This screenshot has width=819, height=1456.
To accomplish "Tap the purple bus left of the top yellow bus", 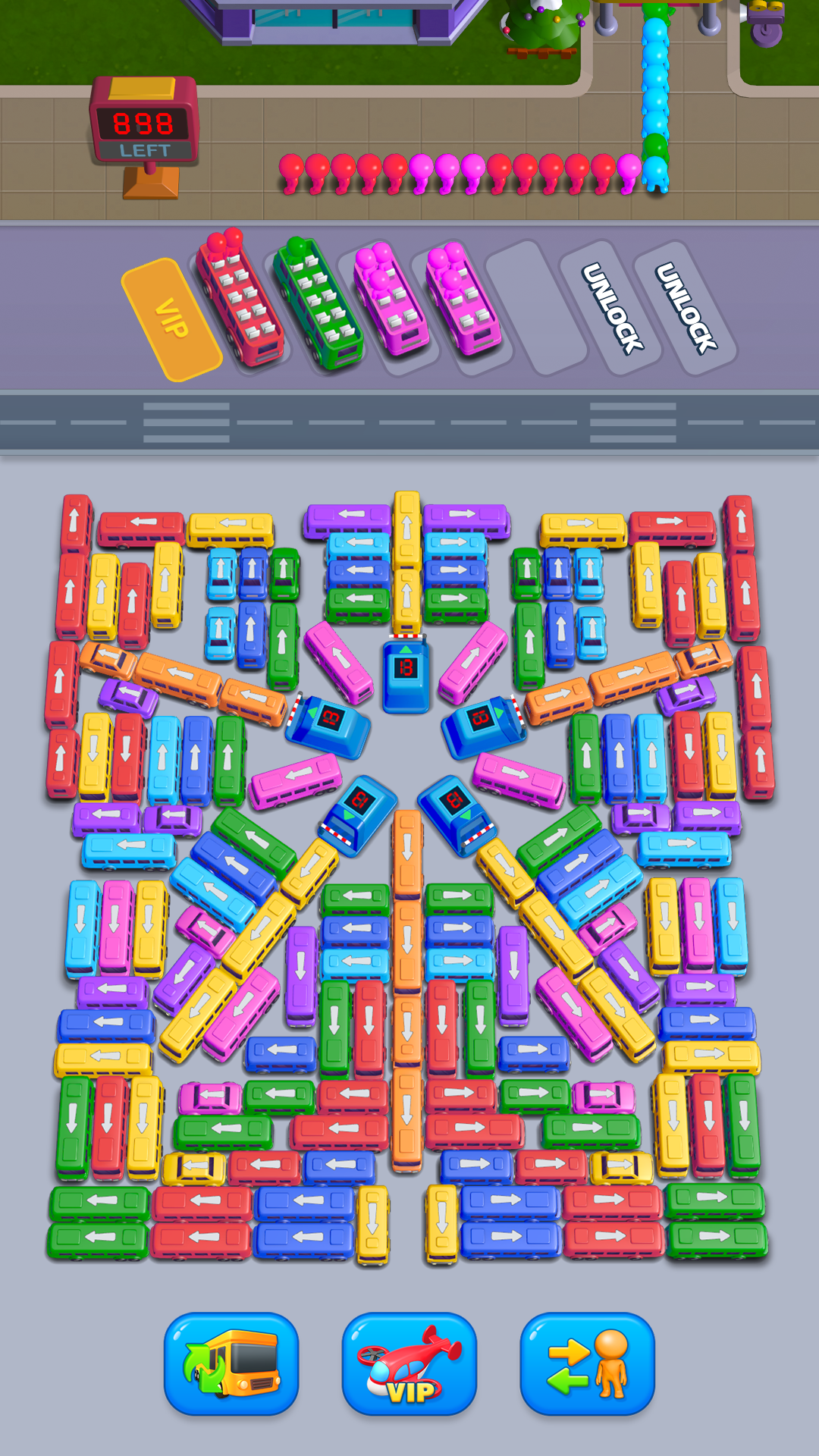I will coord(348,519).
